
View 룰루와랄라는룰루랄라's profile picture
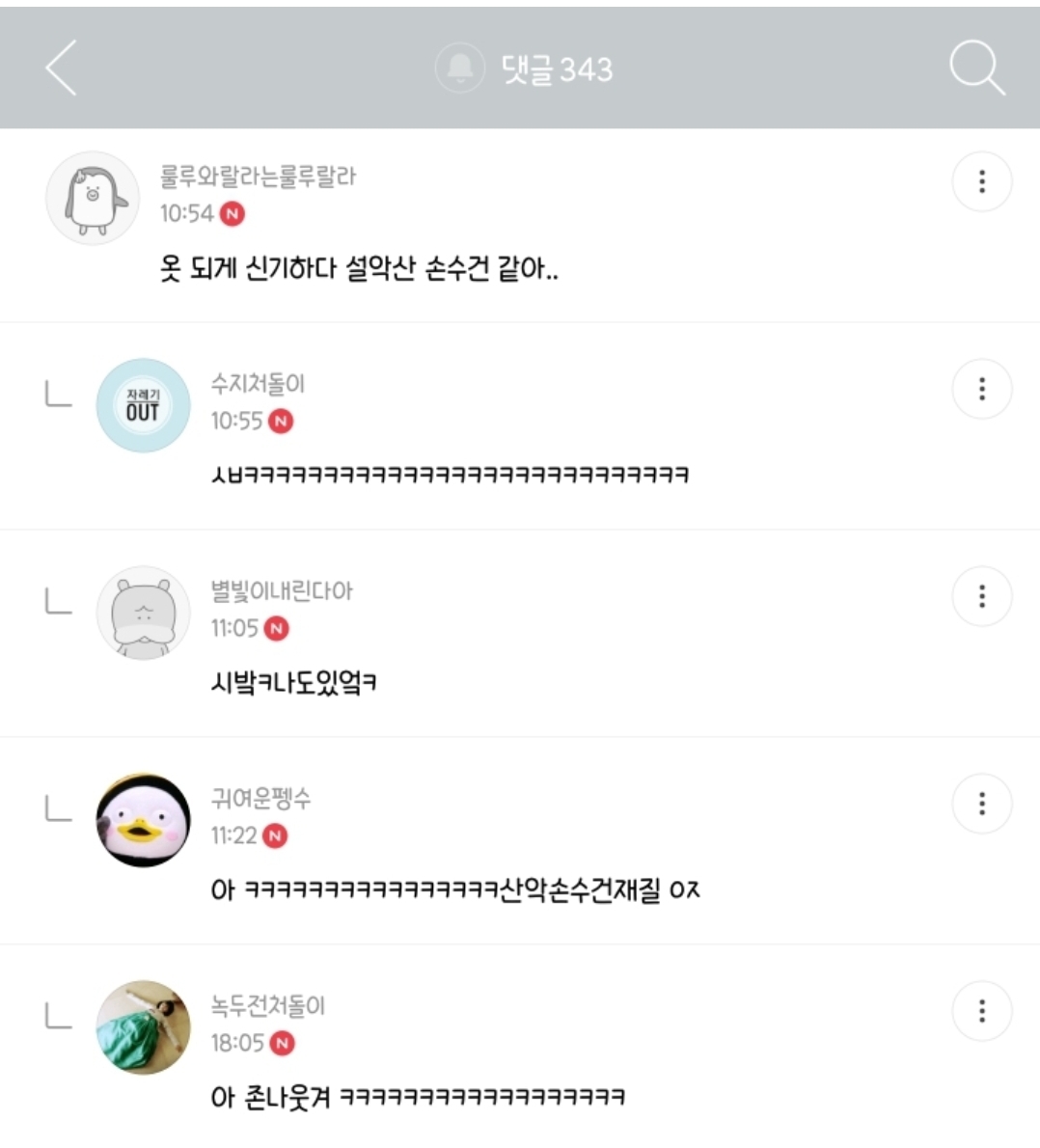[x=93, y=198]
